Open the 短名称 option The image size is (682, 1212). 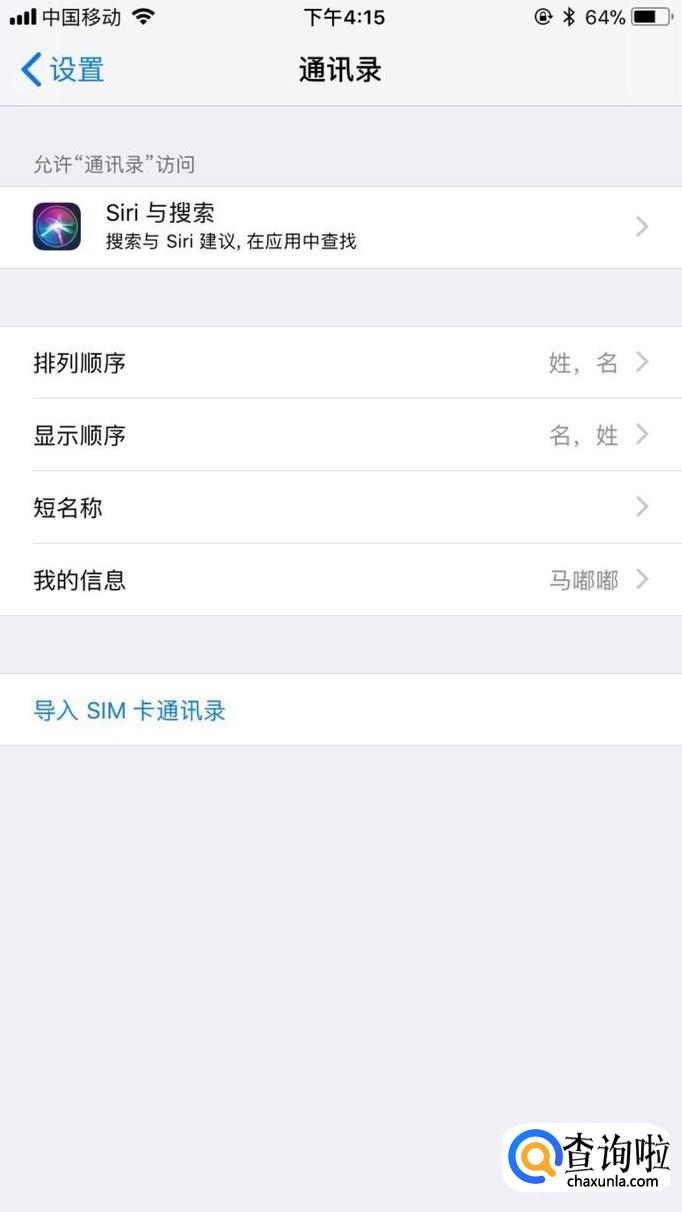340,508
